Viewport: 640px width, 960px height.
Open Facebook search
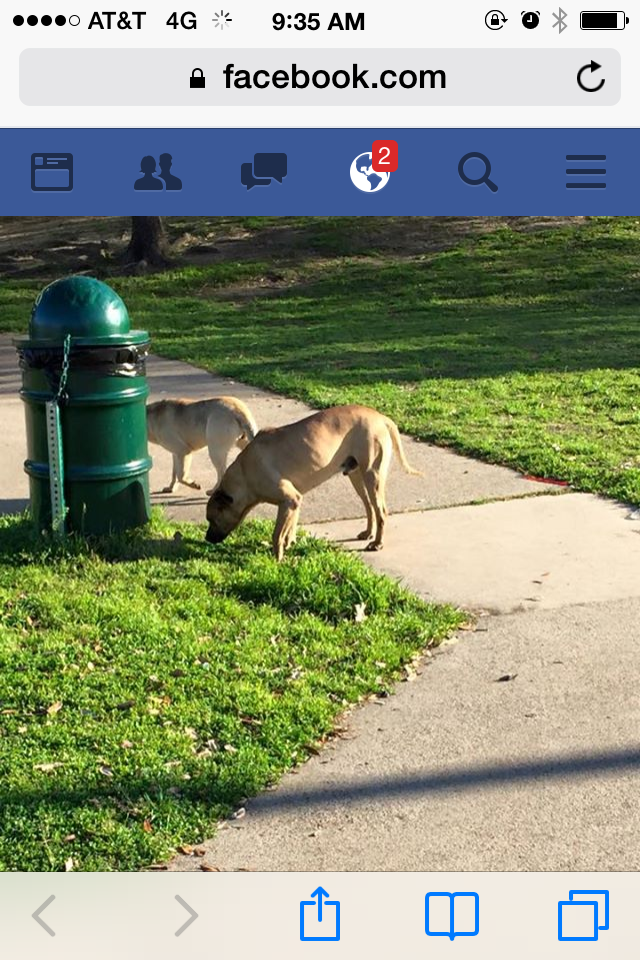478,172
